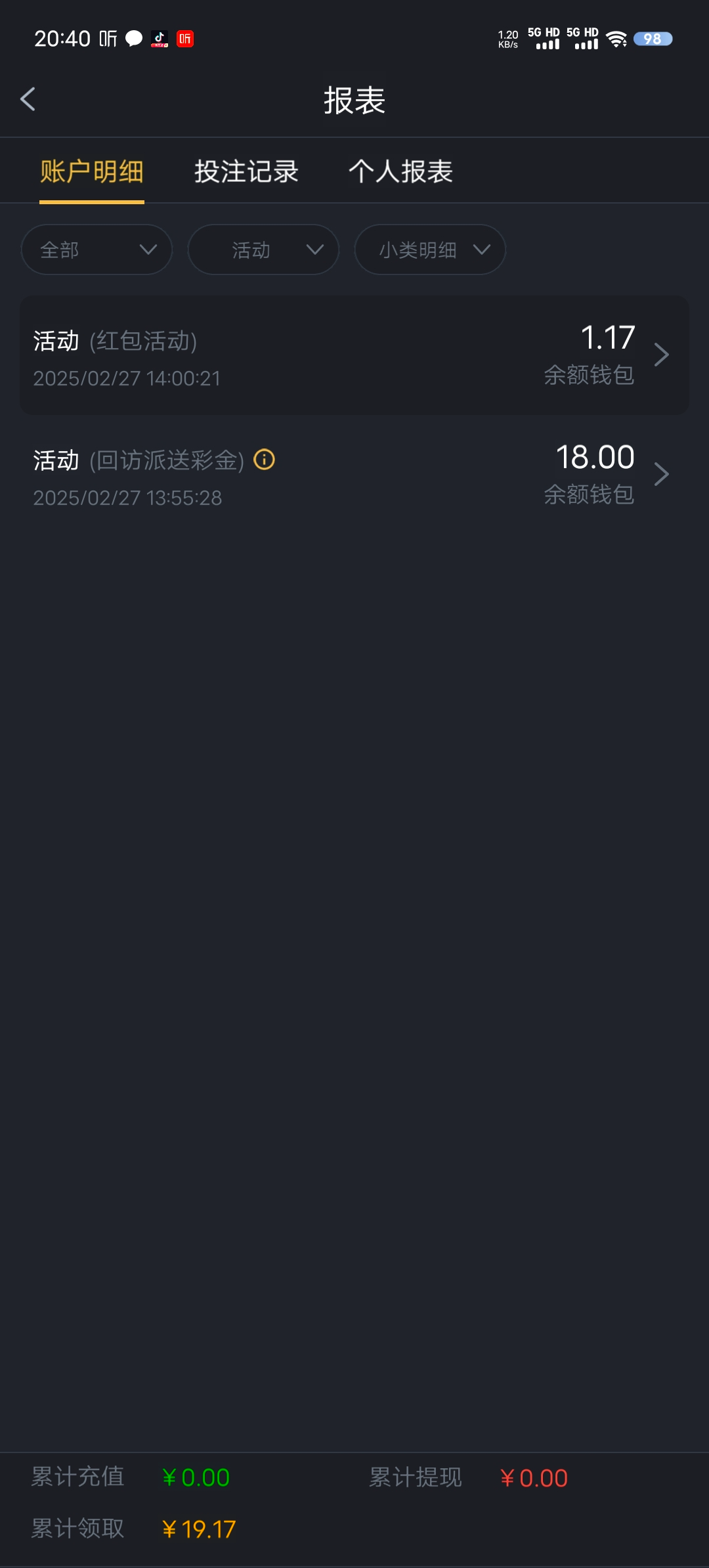Go back from the 报表 page
The height and width of the screenshot is (1568, 709).
[28, 100]
